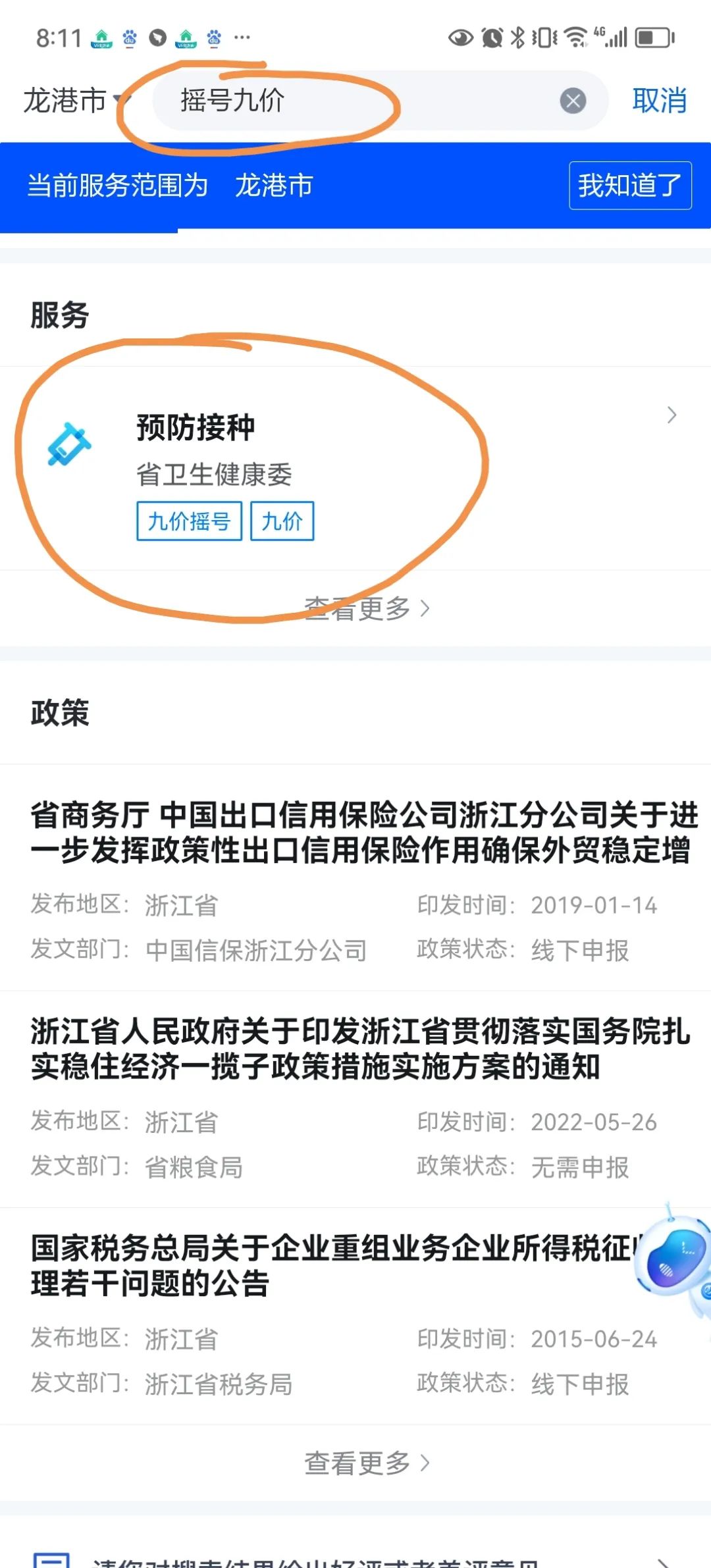Open the 龙港市 city dropdown
The width and height of the screenshot is (711, 1568).
point(76,101)
